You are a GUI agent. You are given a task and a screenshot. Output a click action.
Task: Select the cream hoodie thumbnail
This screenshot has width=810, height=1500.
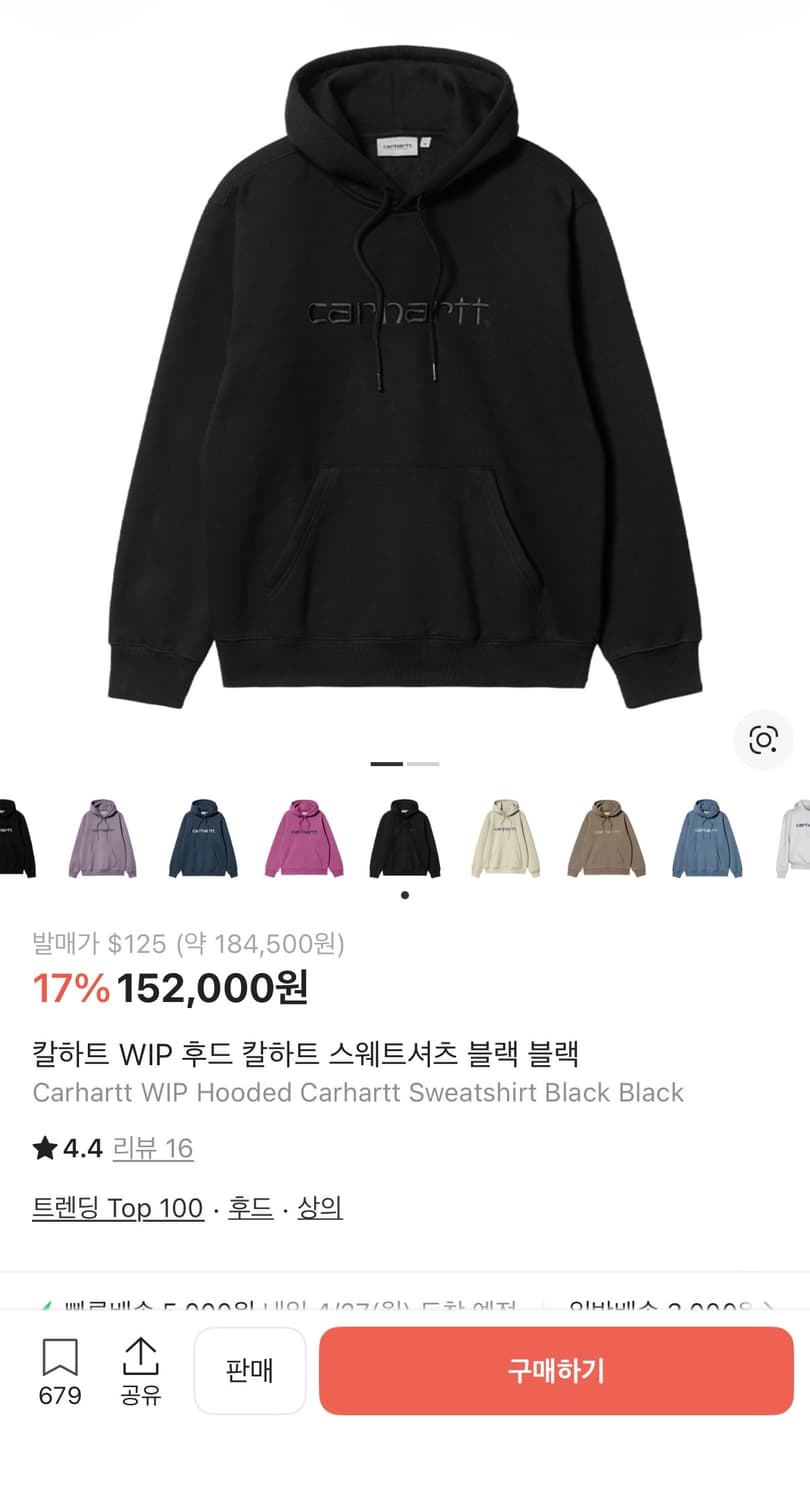click(505, 840)
